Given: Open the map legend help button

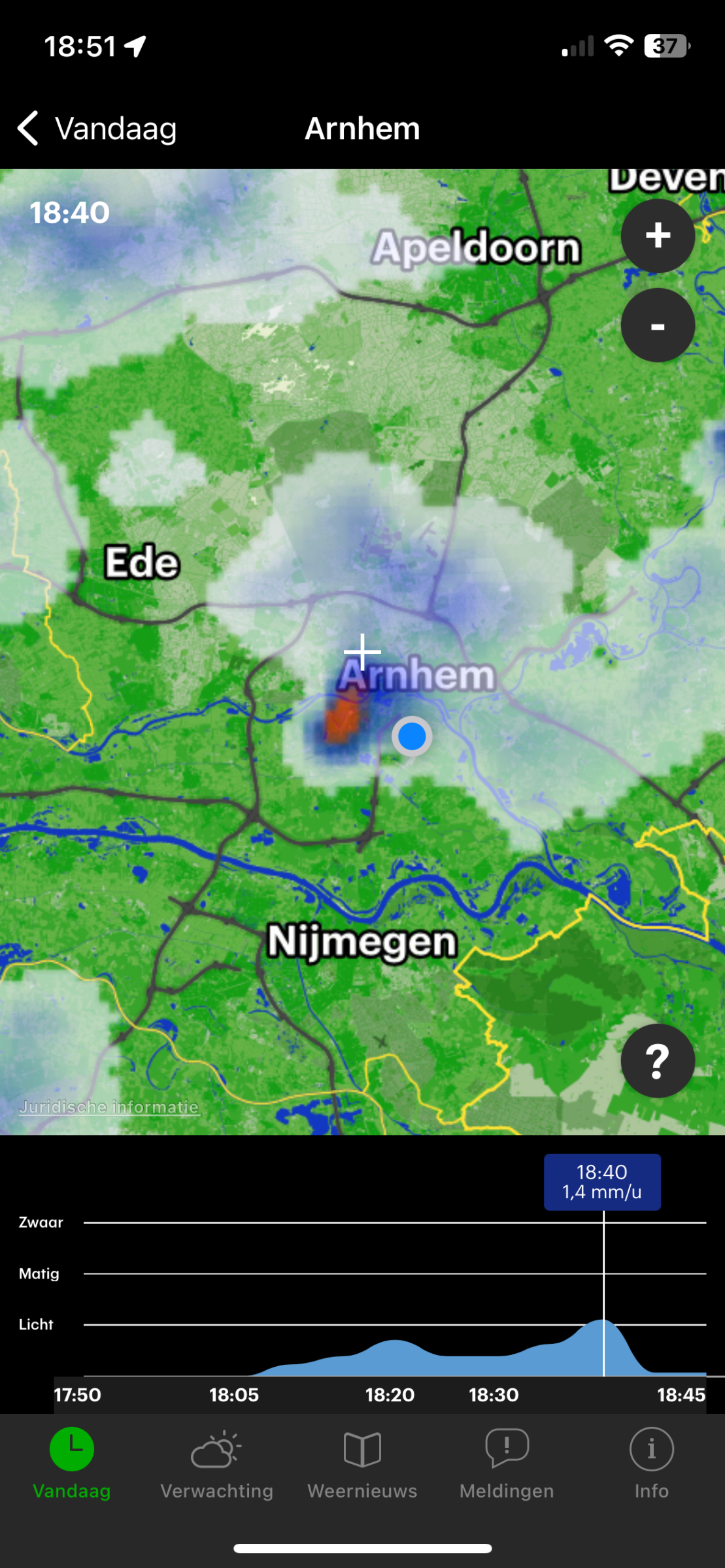Looking at the screenshot, I should [x=658, y=1061].
